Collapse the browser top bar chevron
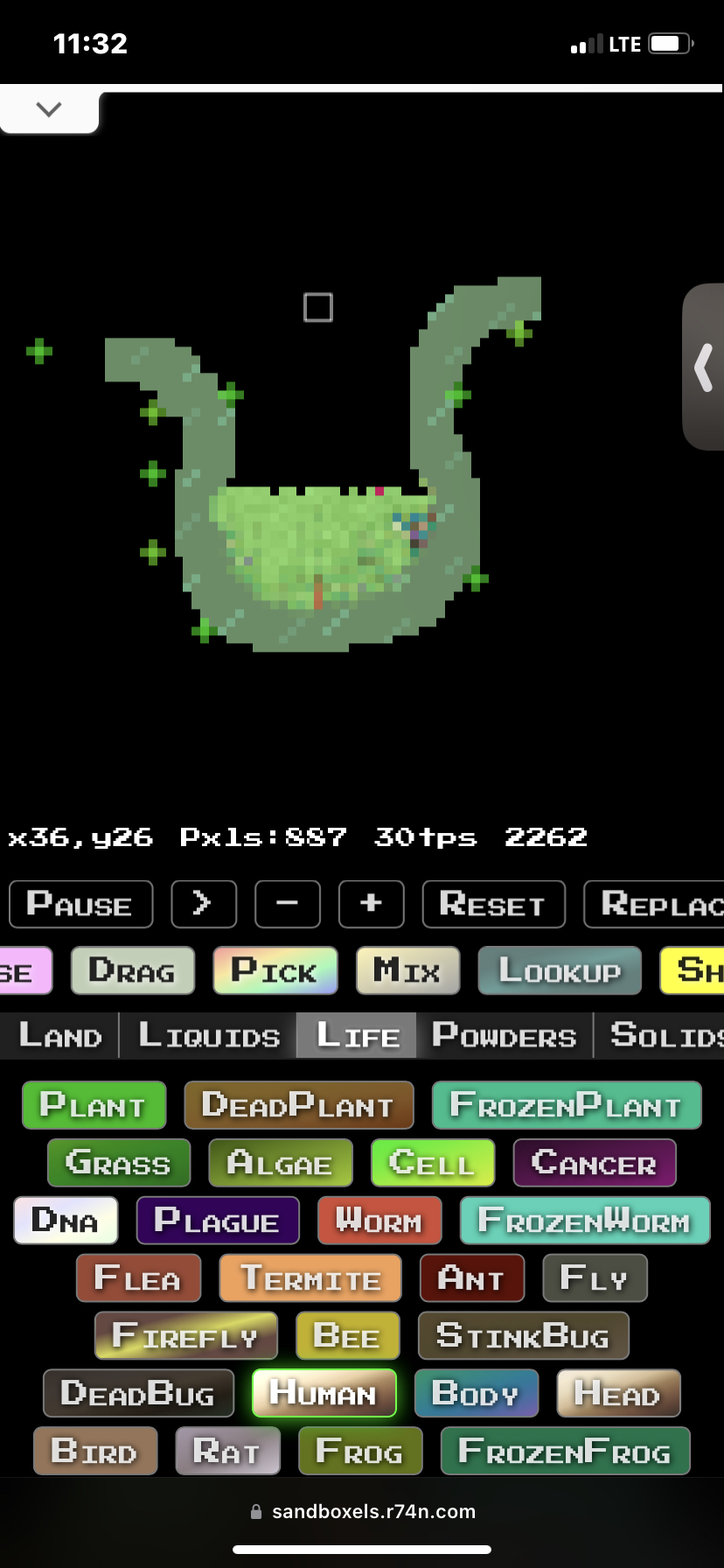This screenshot has width=724, height=1568. (49, 109)
